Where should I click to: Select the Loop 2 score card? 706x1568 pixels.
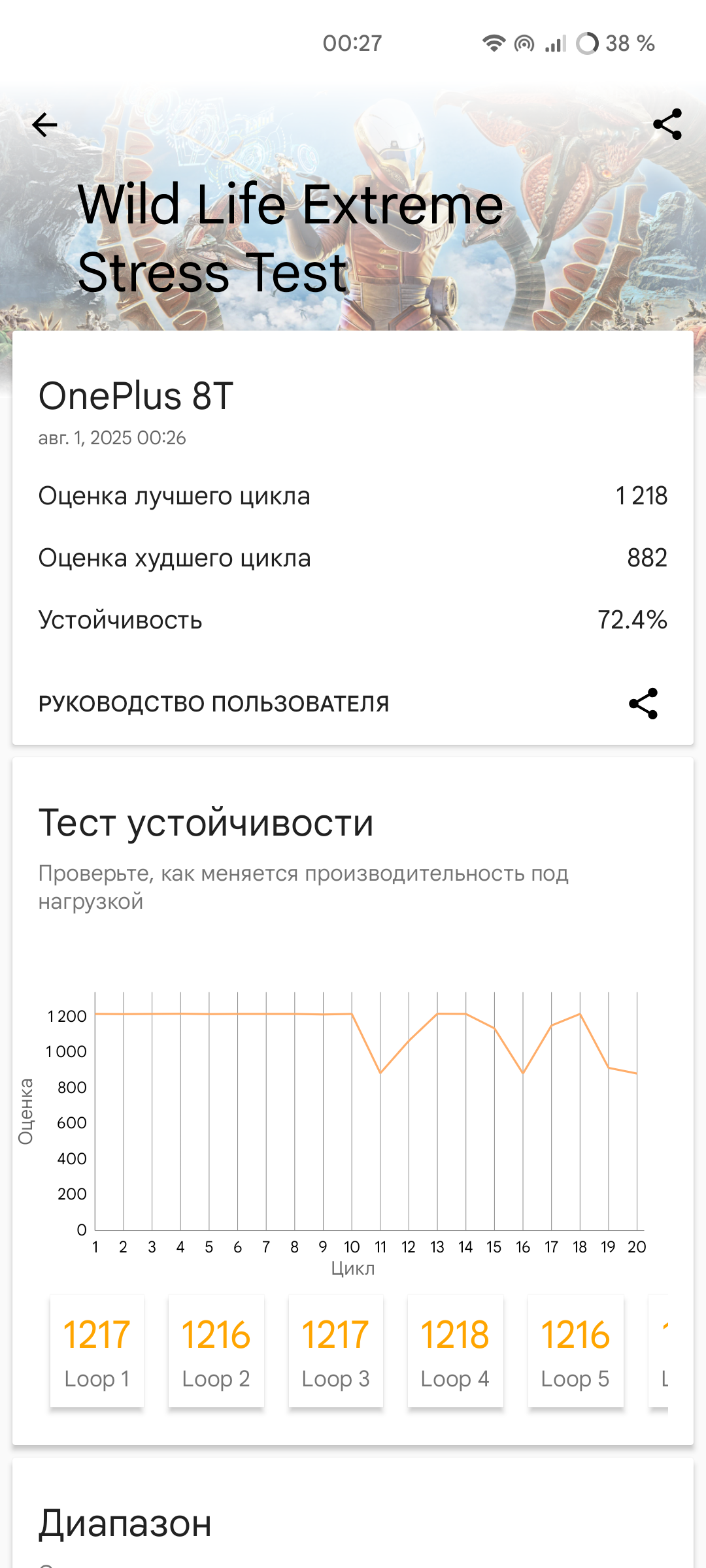point(216,1351)
